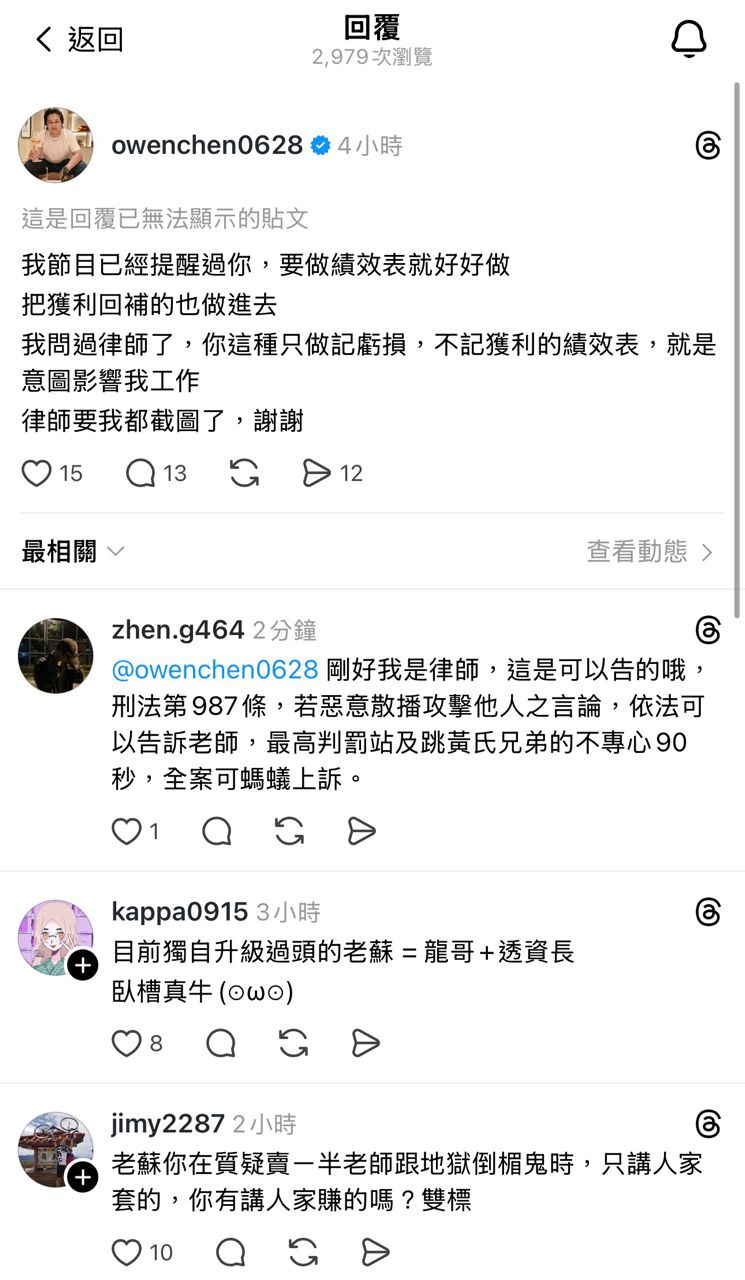Like owenchen0628's post
The width and height of the screenshot is (745, 1280).
point(37,473)
